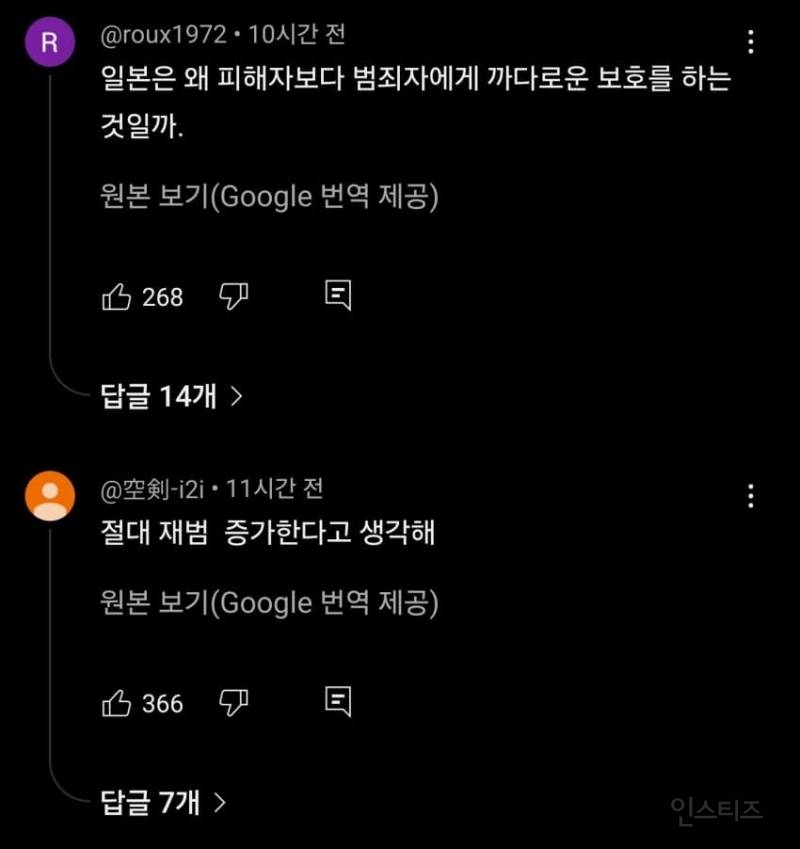Click the dislike icon on @roux1972's comment
This screenshot has height=849, width=800.
click(234, 294)
